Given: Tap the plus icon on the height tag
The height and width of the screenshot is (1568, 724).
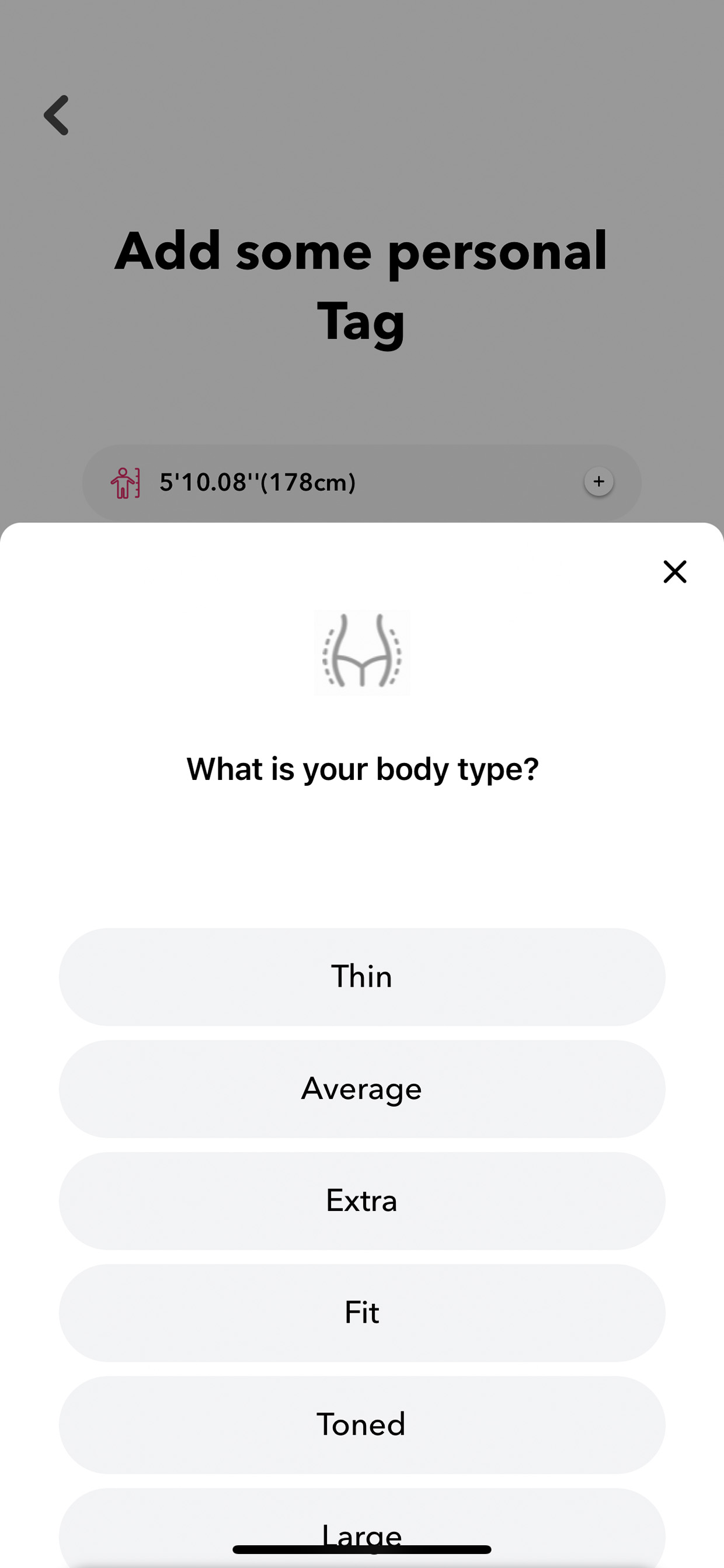Looking at the screenshot, I should 598,481.
